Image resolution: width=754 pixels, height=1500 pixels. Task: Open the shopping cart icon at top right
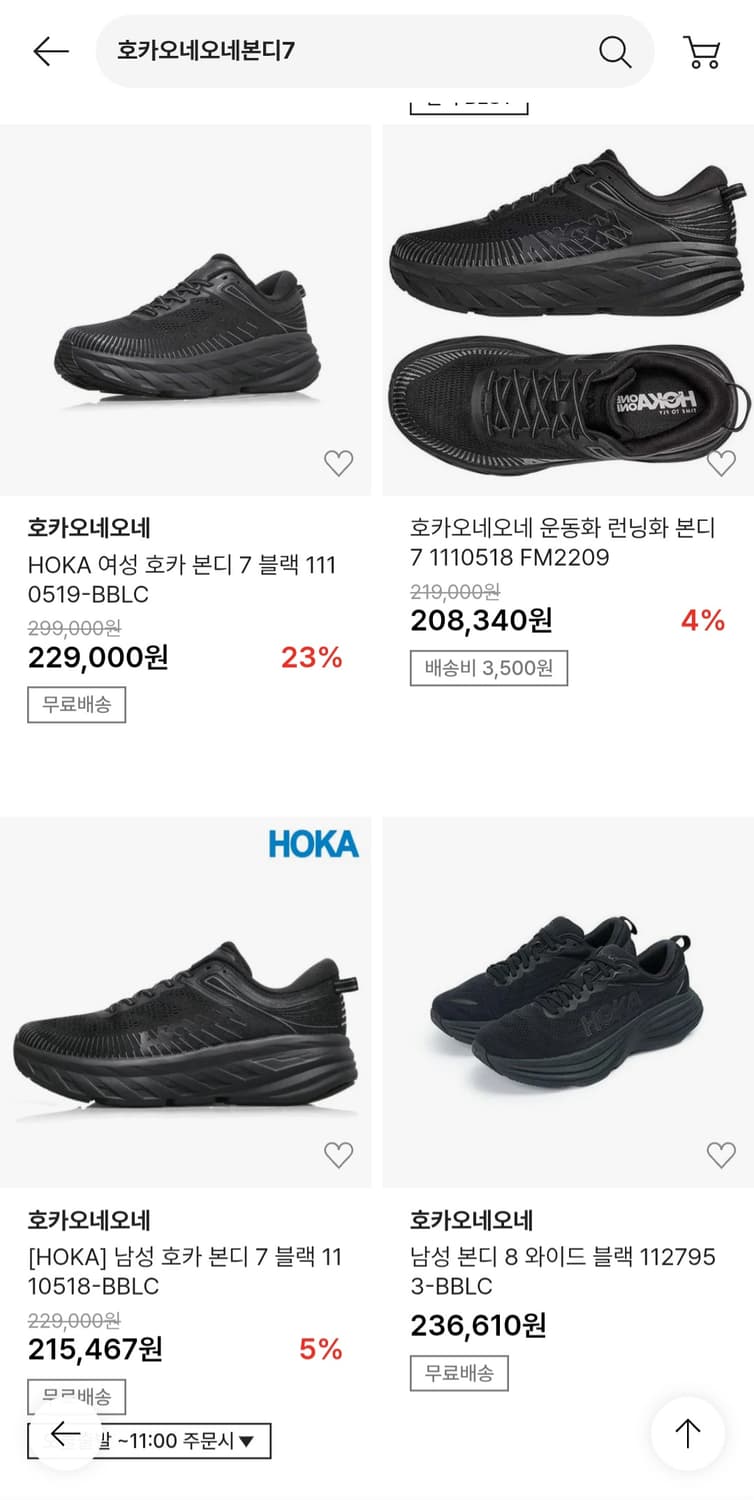coord(703,52)
